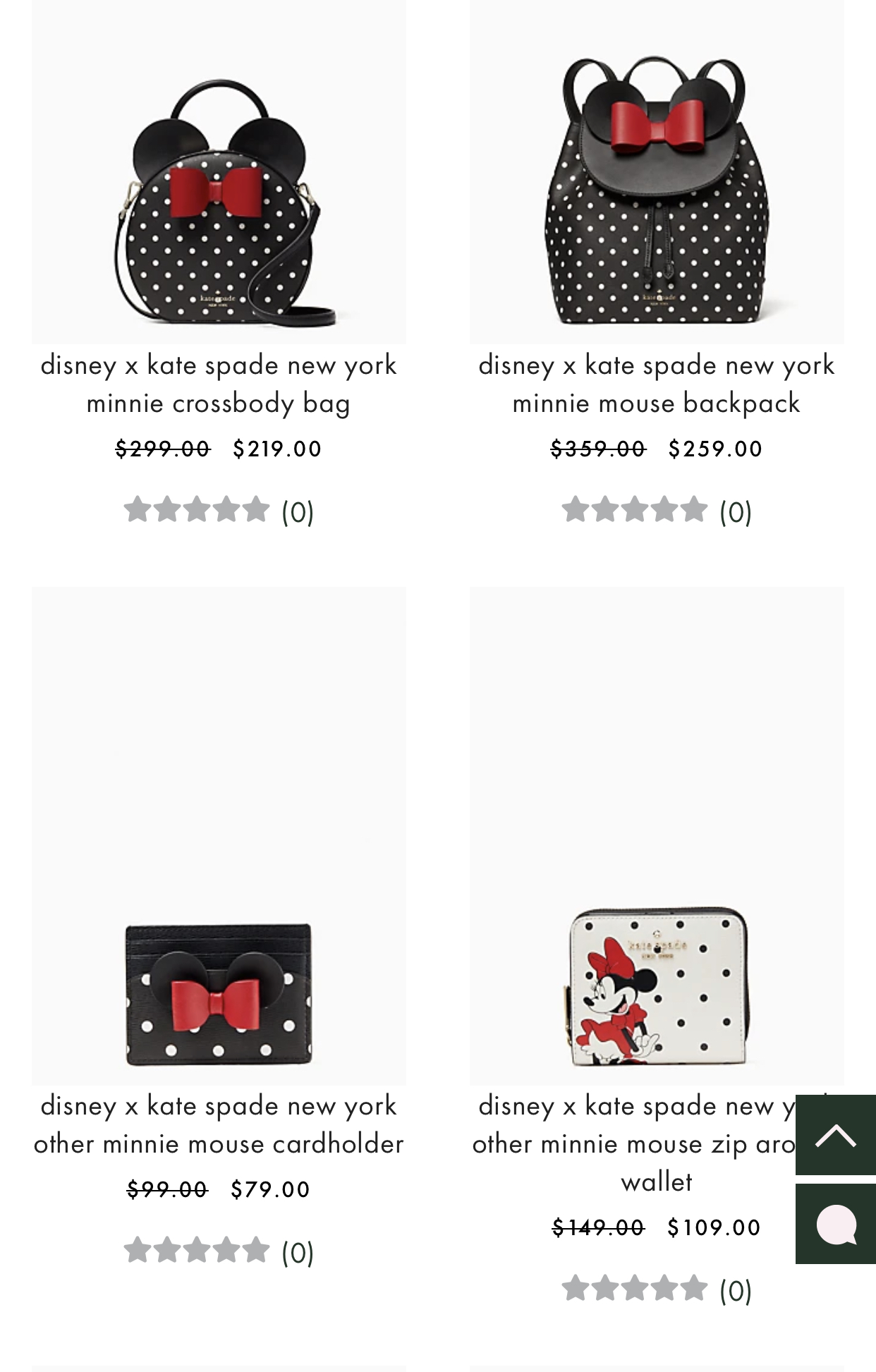Open the Minnie Mouse zip around wallet title
Viewport: 876px width, 1372px height.
pyautogui.click(x=635, y=1143)
